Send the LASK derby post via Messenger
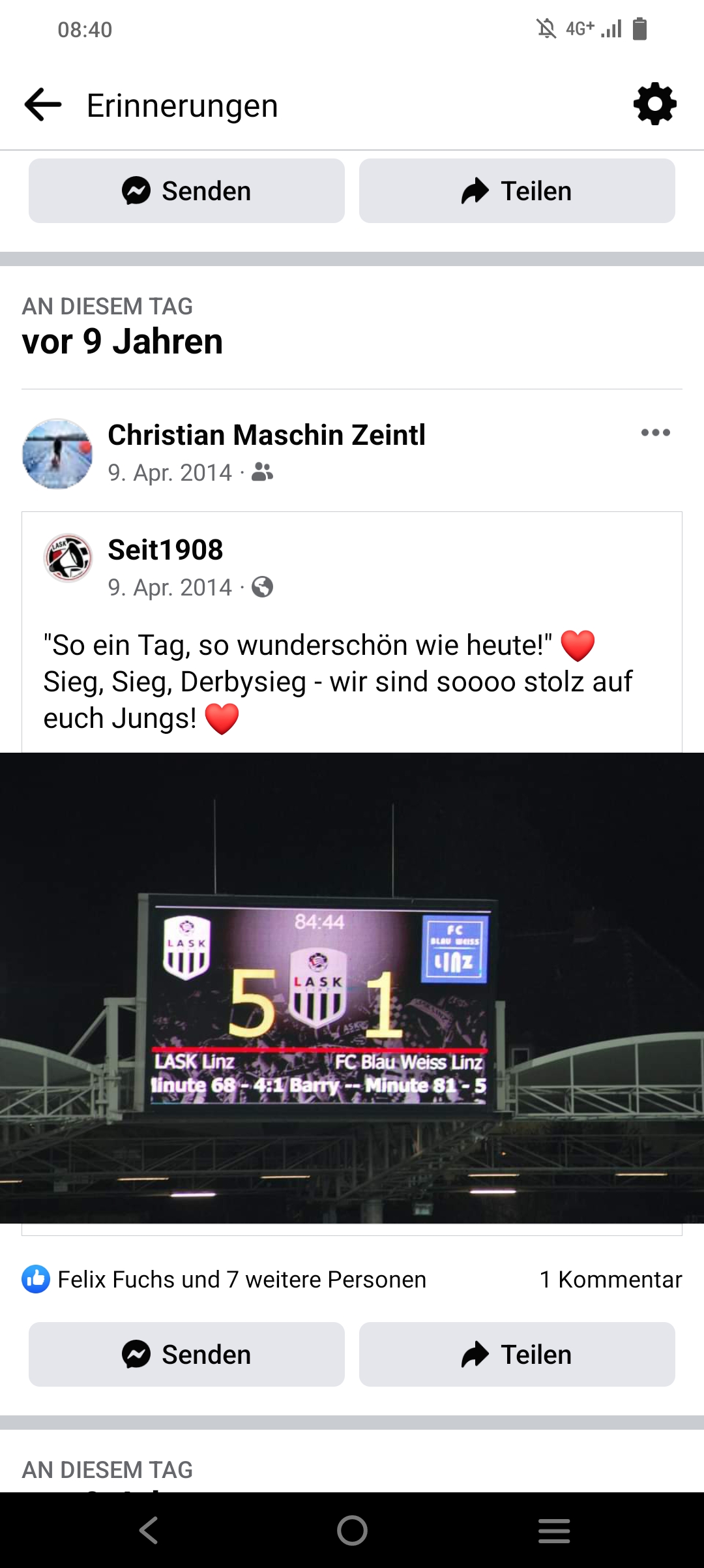704x1568 pixels. click(x=186, y=1354)
